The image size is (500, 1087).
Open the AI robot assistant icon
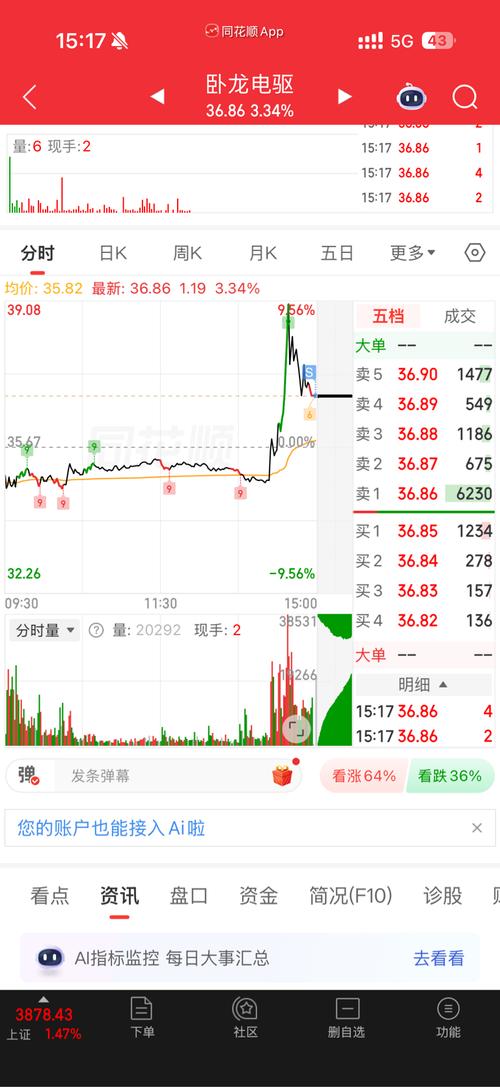pyautogui.click(x=411, y=97)
